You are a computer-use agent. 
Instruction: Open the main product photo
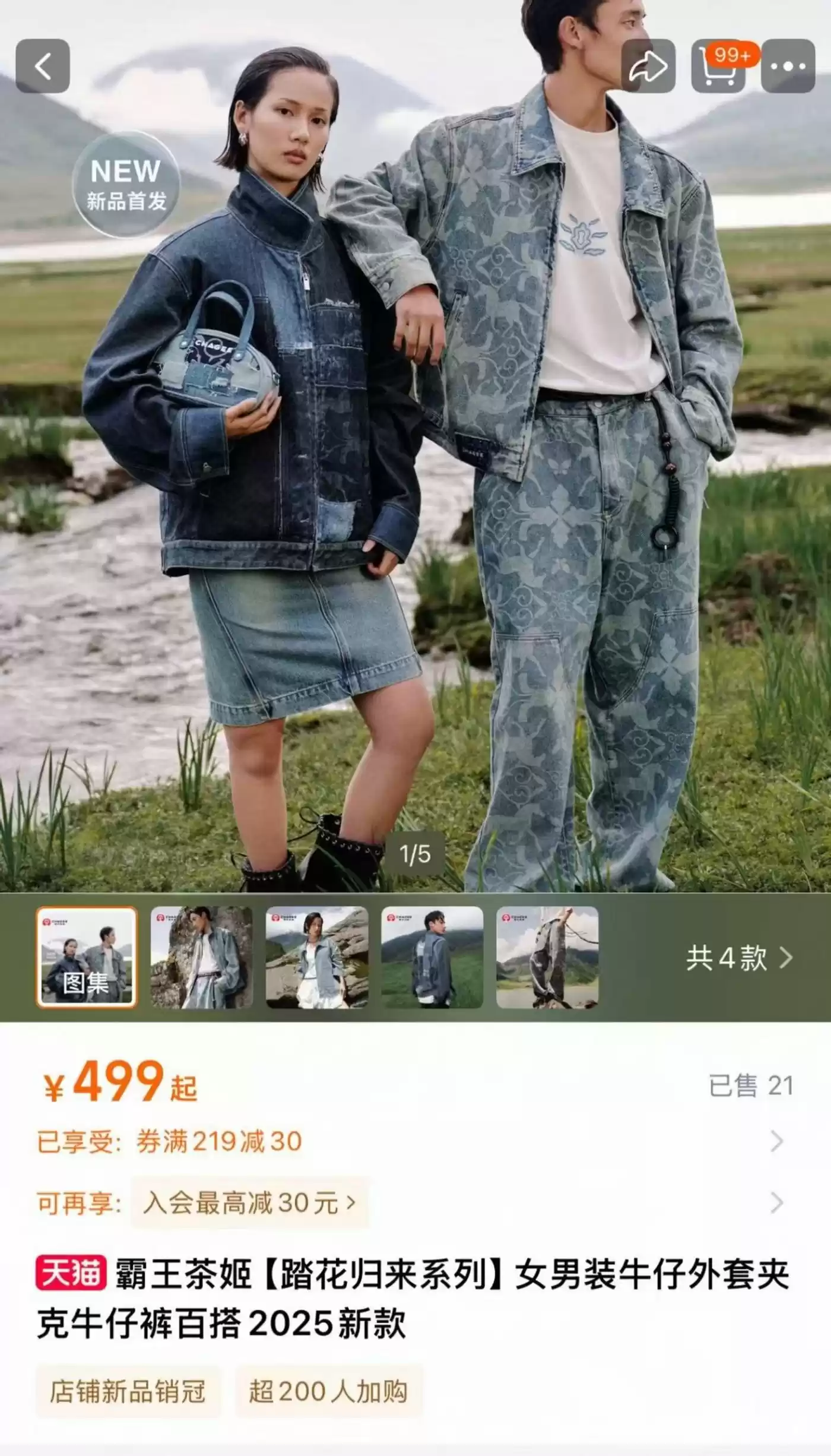click(x=415, y=475)
